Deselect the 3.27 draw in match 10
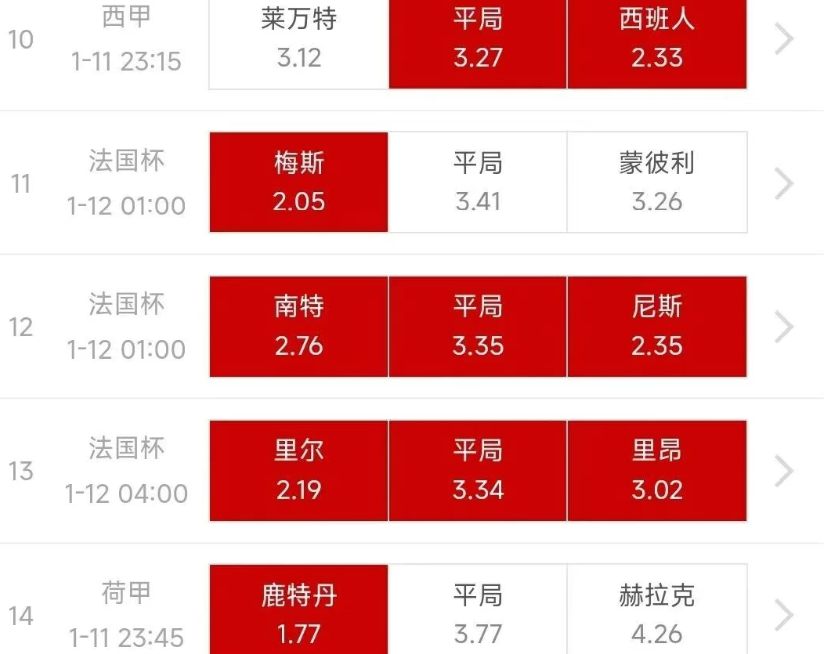832x654 pixels. (x=477, y=40)
